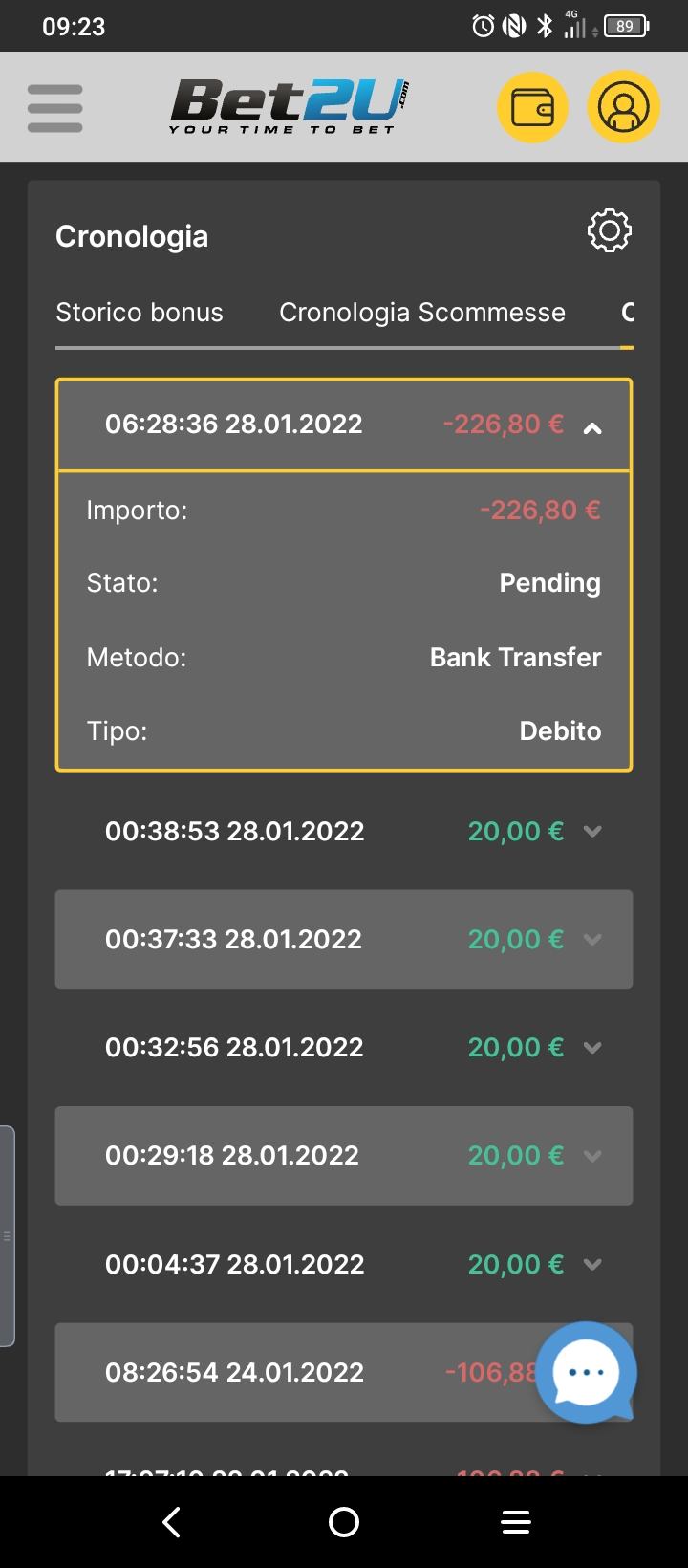Image resolution: width=688 pixels, height=1568 pixels.
Task: Open the hamburger menu
Action: pyautogui.click(x=55, y=107)
